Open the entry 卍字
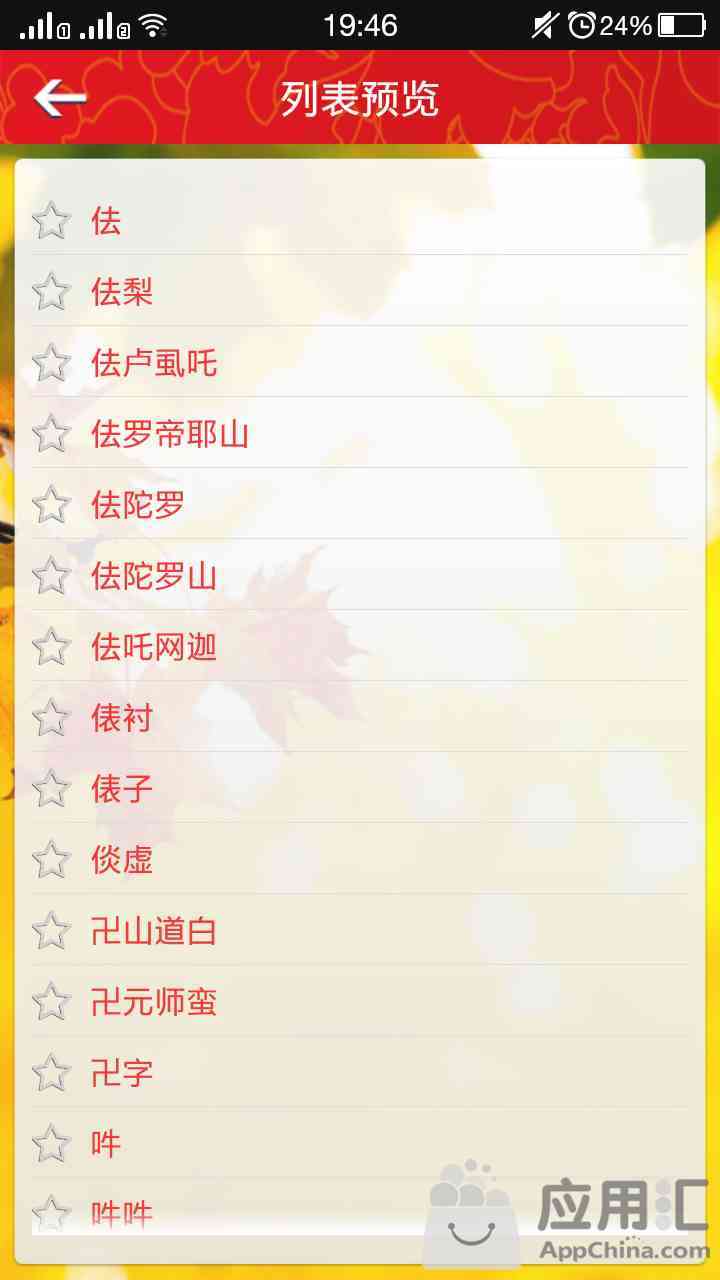Screen dimensions: 720x1280 pyautogui.click(x=360, y=1072)
